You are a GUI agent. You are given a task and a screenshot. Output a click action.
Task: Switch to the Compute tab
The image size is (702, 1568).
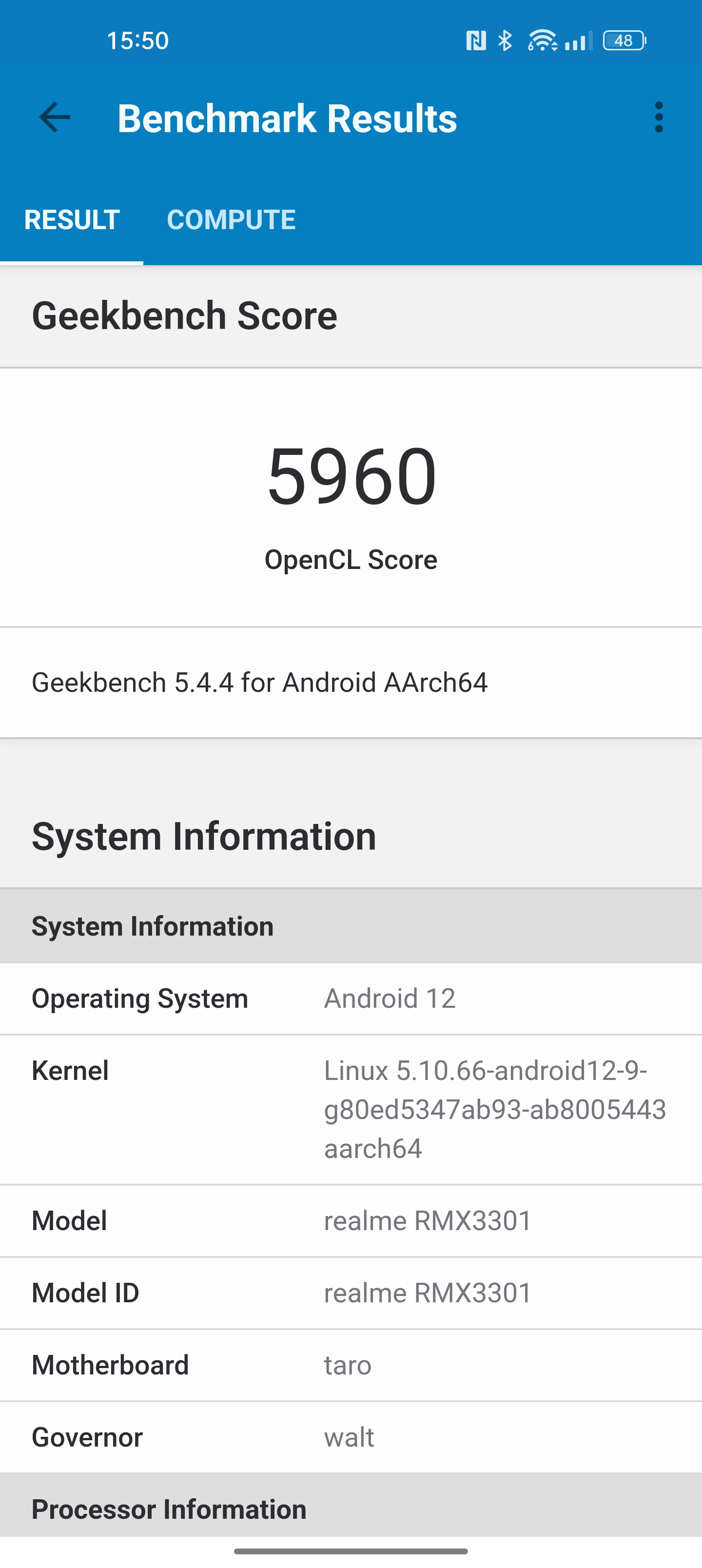(232, 220)
